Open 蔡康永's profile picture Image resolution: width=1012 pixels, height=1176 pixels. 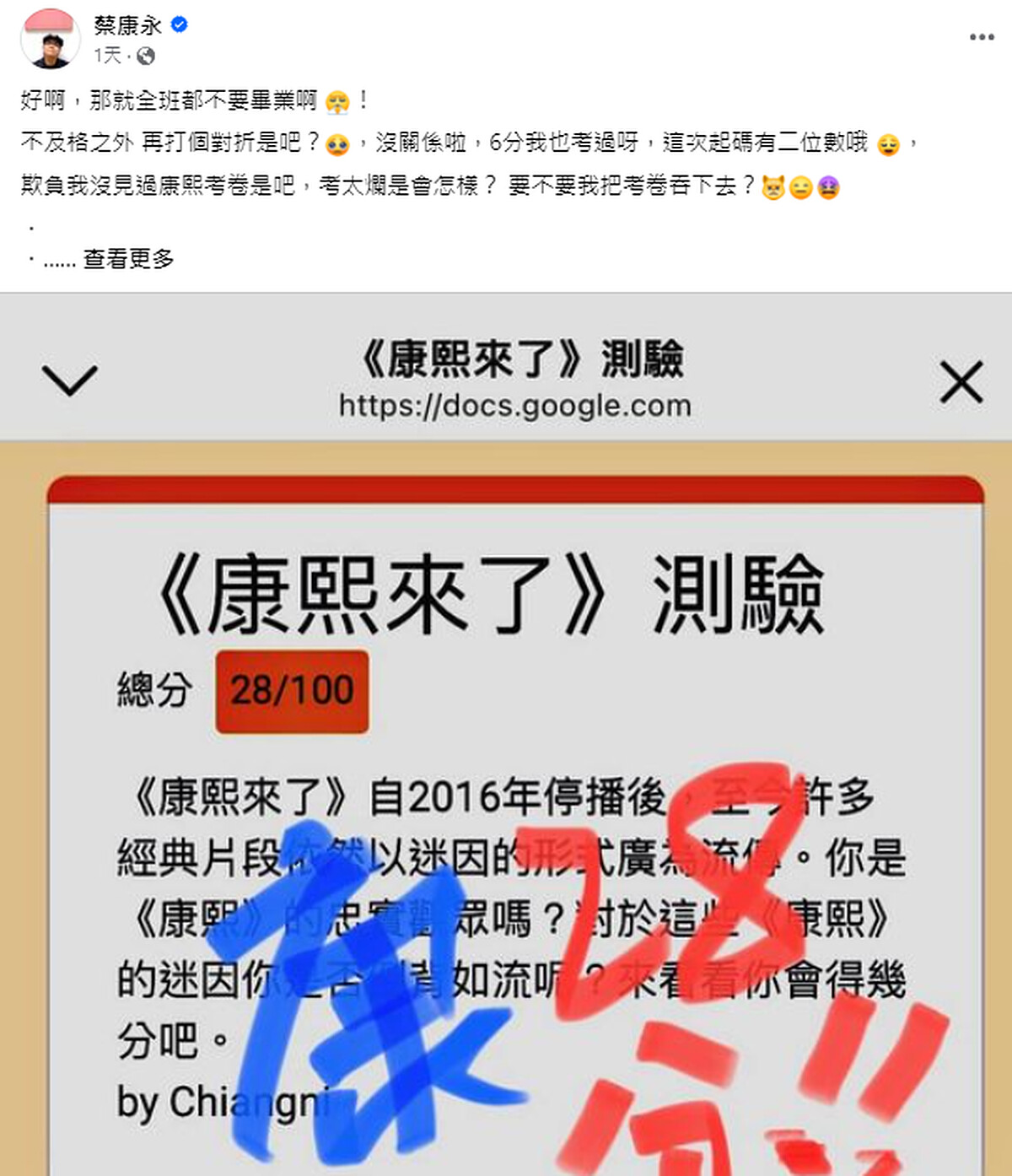coord(50,39)
